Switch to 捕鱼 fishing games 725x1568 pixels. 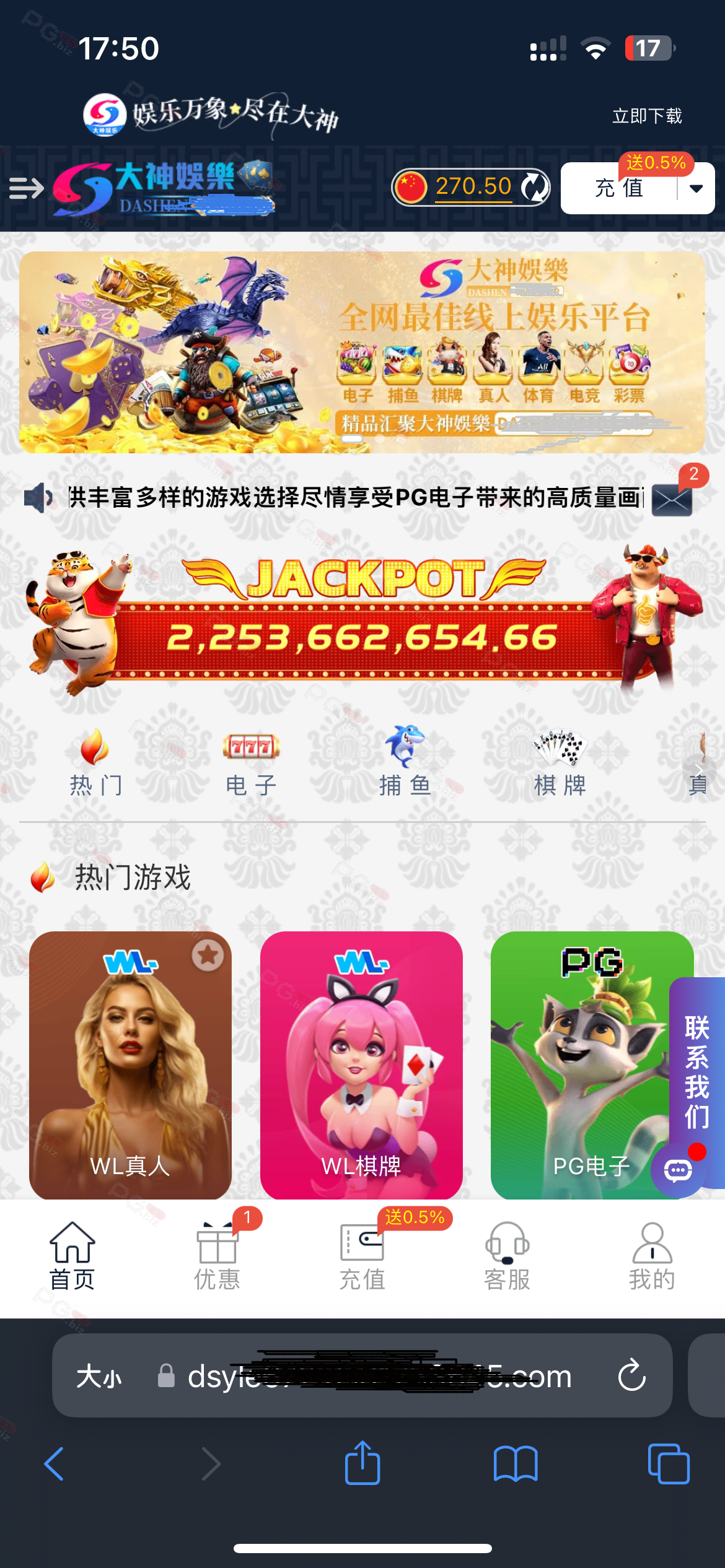coord(405,762)
